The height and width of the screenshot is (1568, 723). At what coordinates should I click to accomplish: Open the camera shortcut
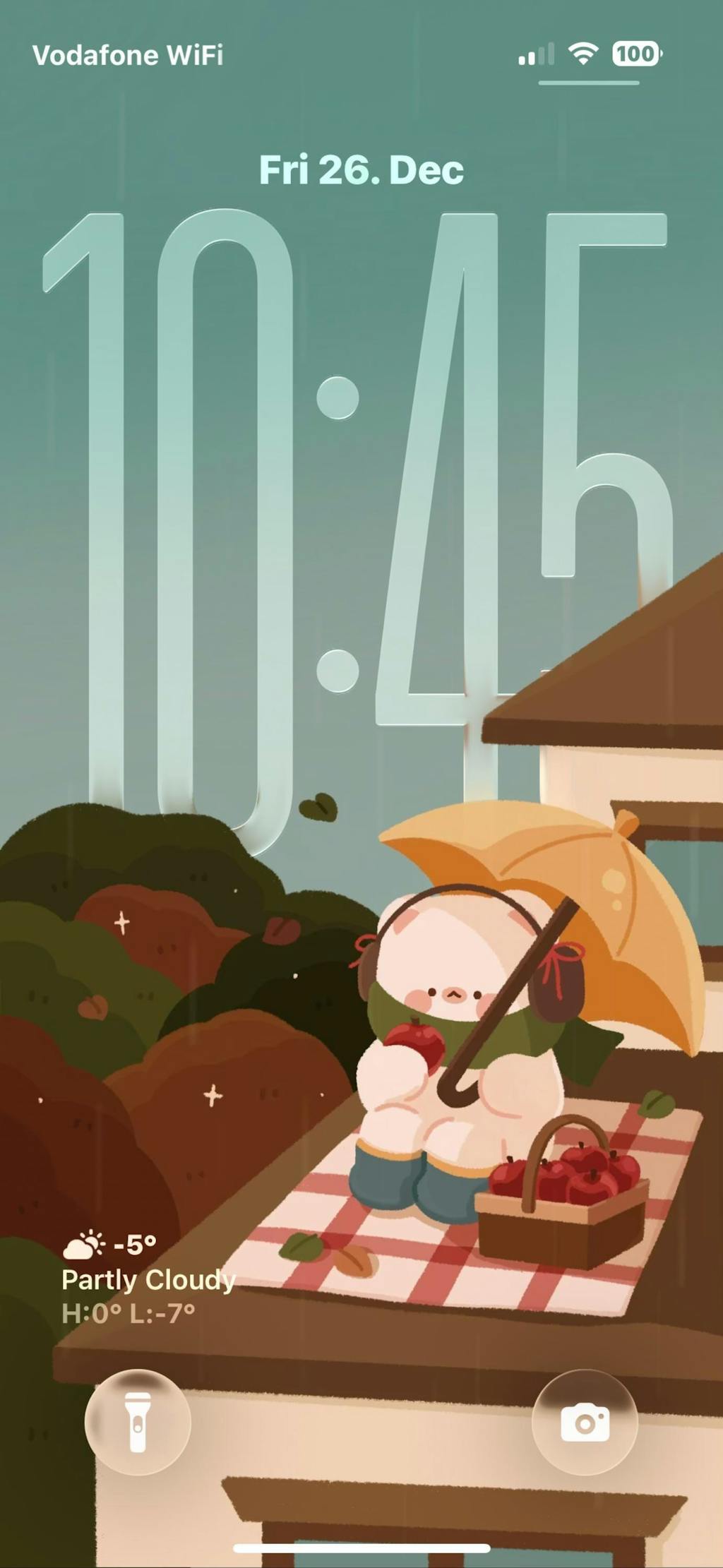pos(585,1422)
